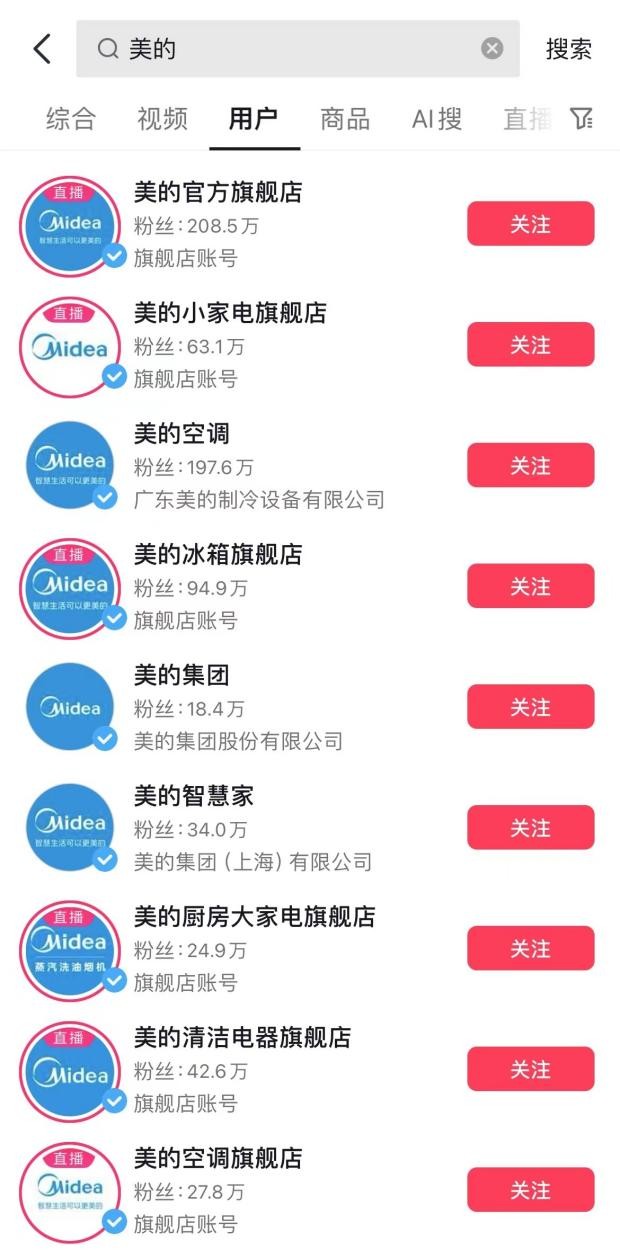Tap the 搜索 button
This screenshot has width=620, height=1250.
[x=568, y=48]
